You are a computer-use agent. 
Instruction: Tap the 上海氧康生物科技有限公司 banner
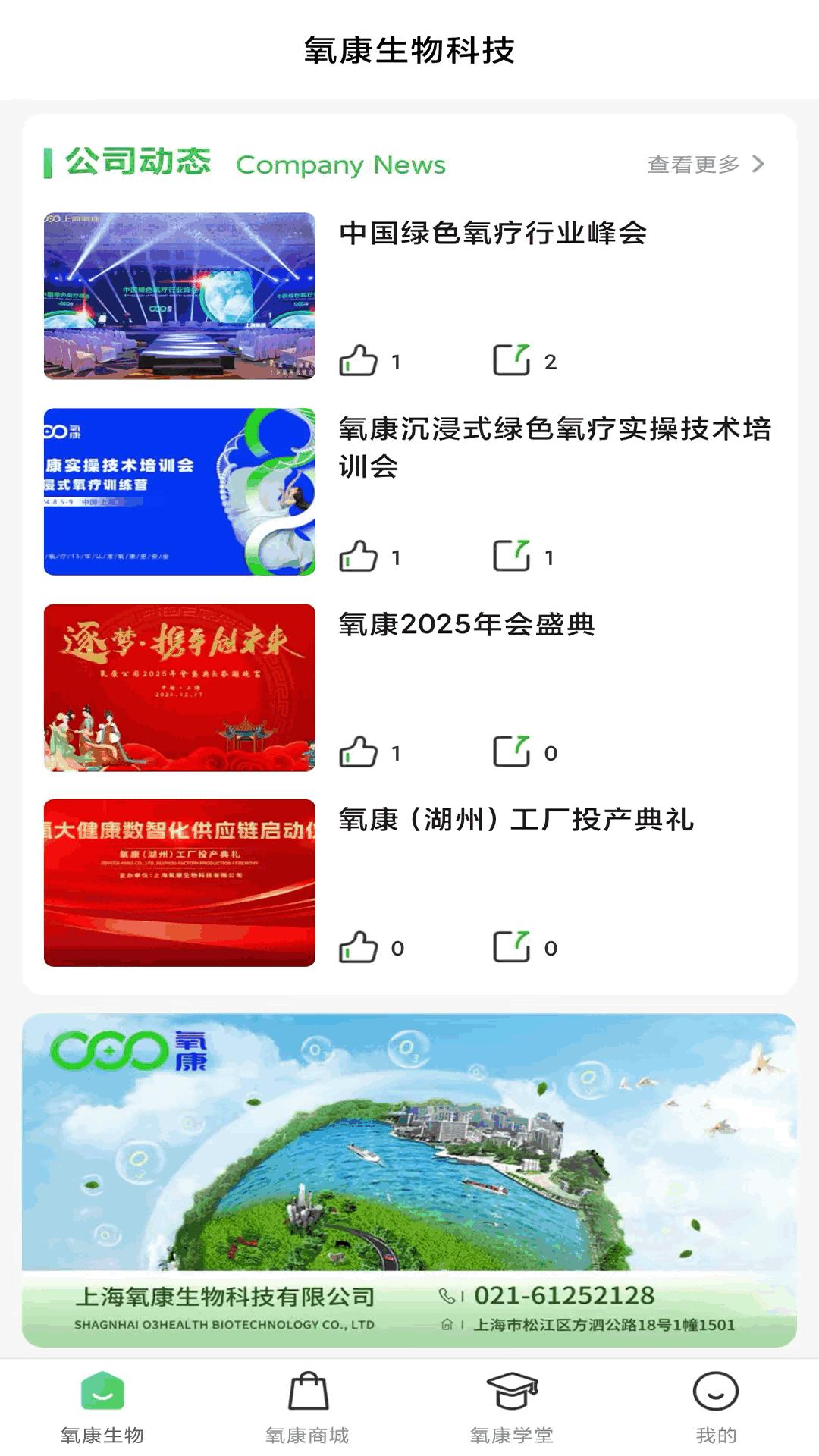(x=409, y=1180)
